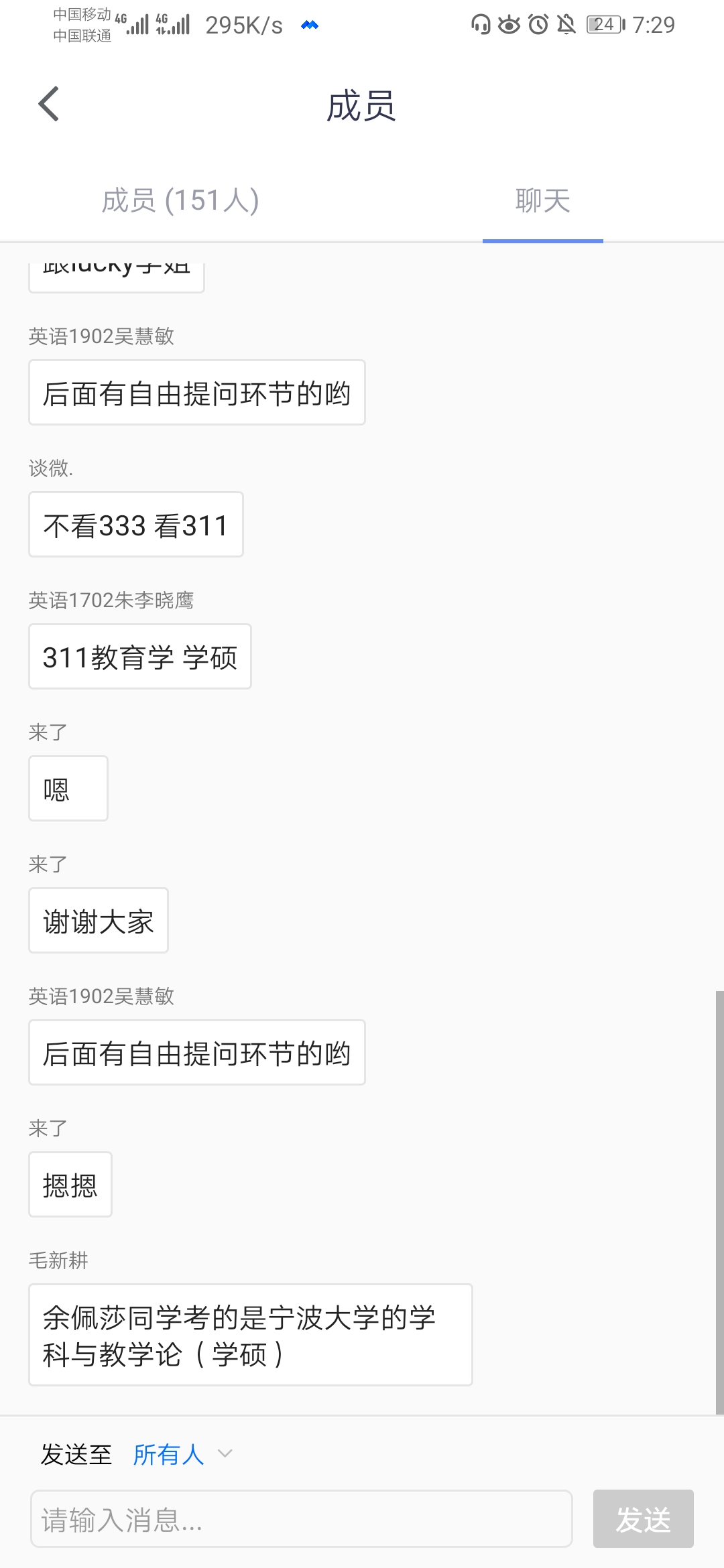724x1568 pixels.
Task: Select the 聊天 tab
Action: (x=542, y=200)
